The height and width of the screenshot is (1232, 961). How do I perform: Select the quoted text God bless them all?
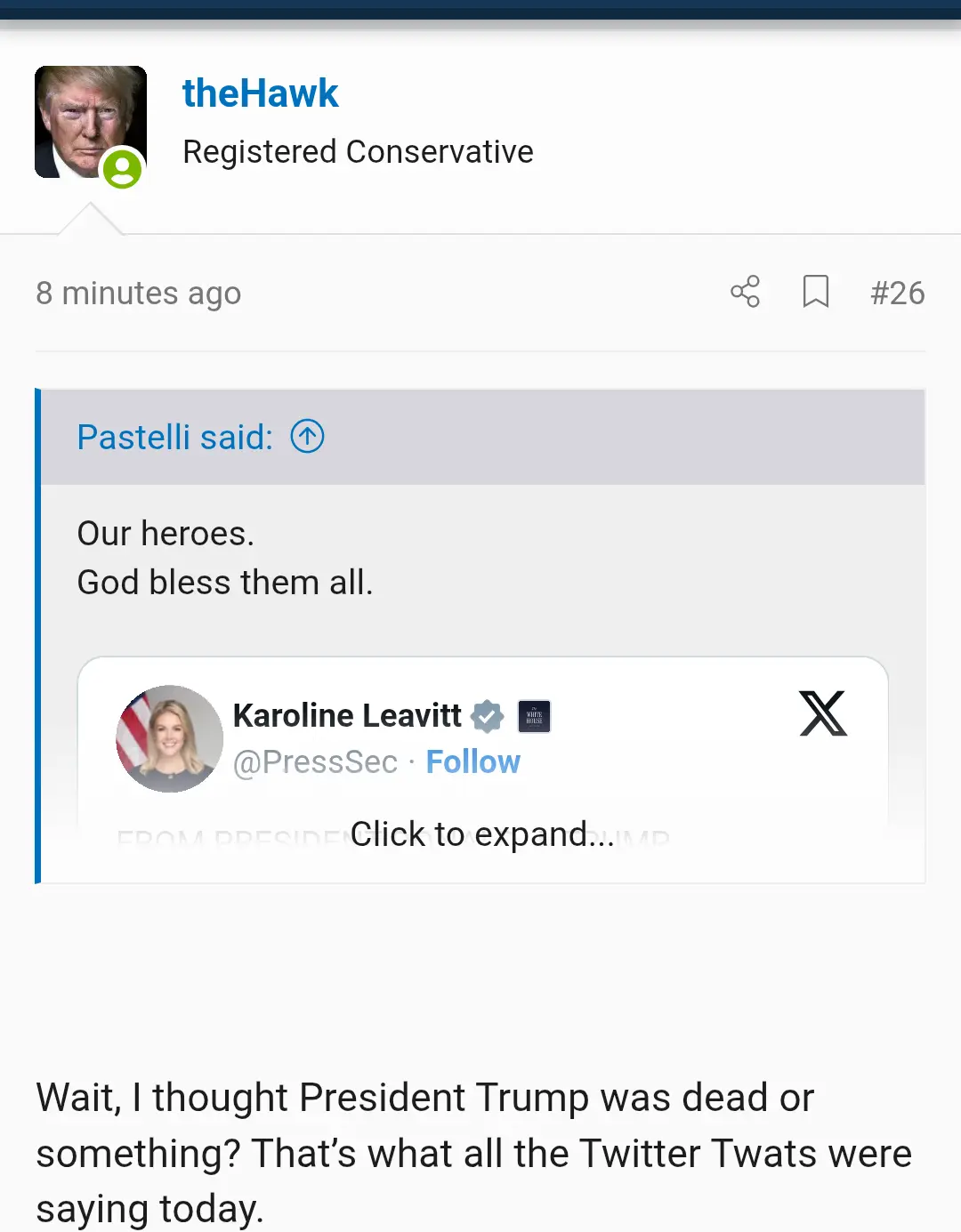tap(225, 582)
